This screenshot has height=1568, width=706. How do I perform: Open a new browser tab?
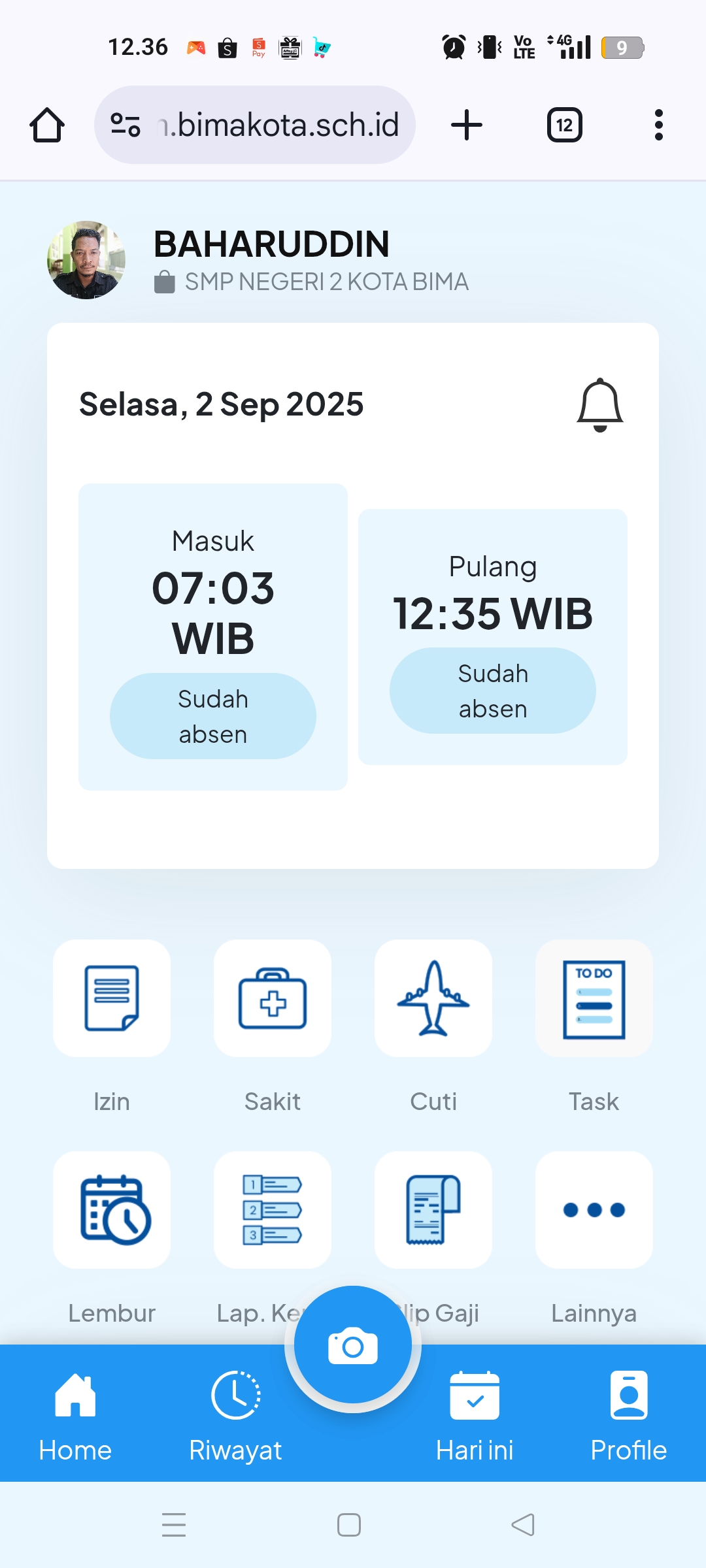tap(467, 125)
